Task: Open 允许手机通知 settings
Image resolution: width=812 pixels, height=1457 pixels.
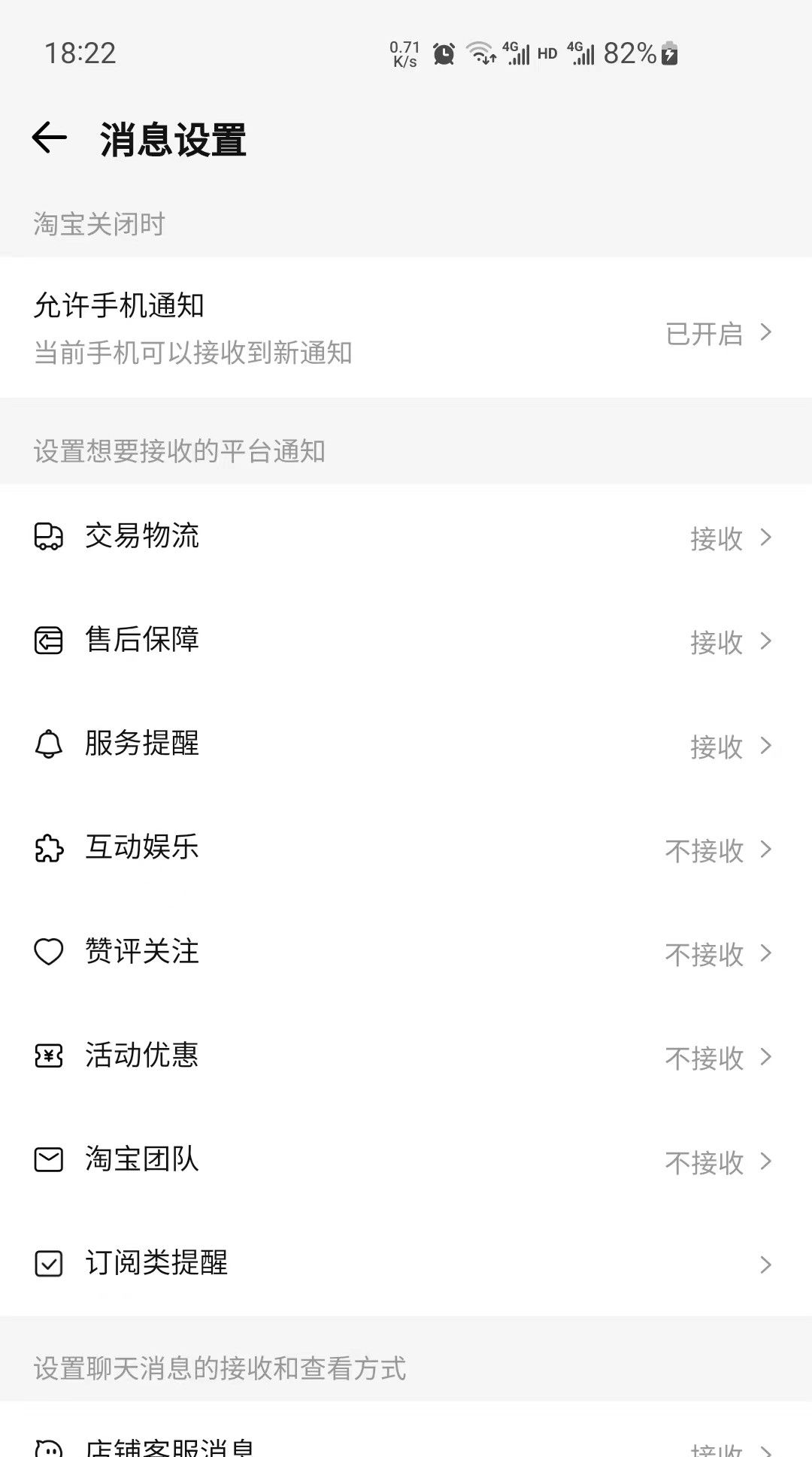Action: point(406,328)
